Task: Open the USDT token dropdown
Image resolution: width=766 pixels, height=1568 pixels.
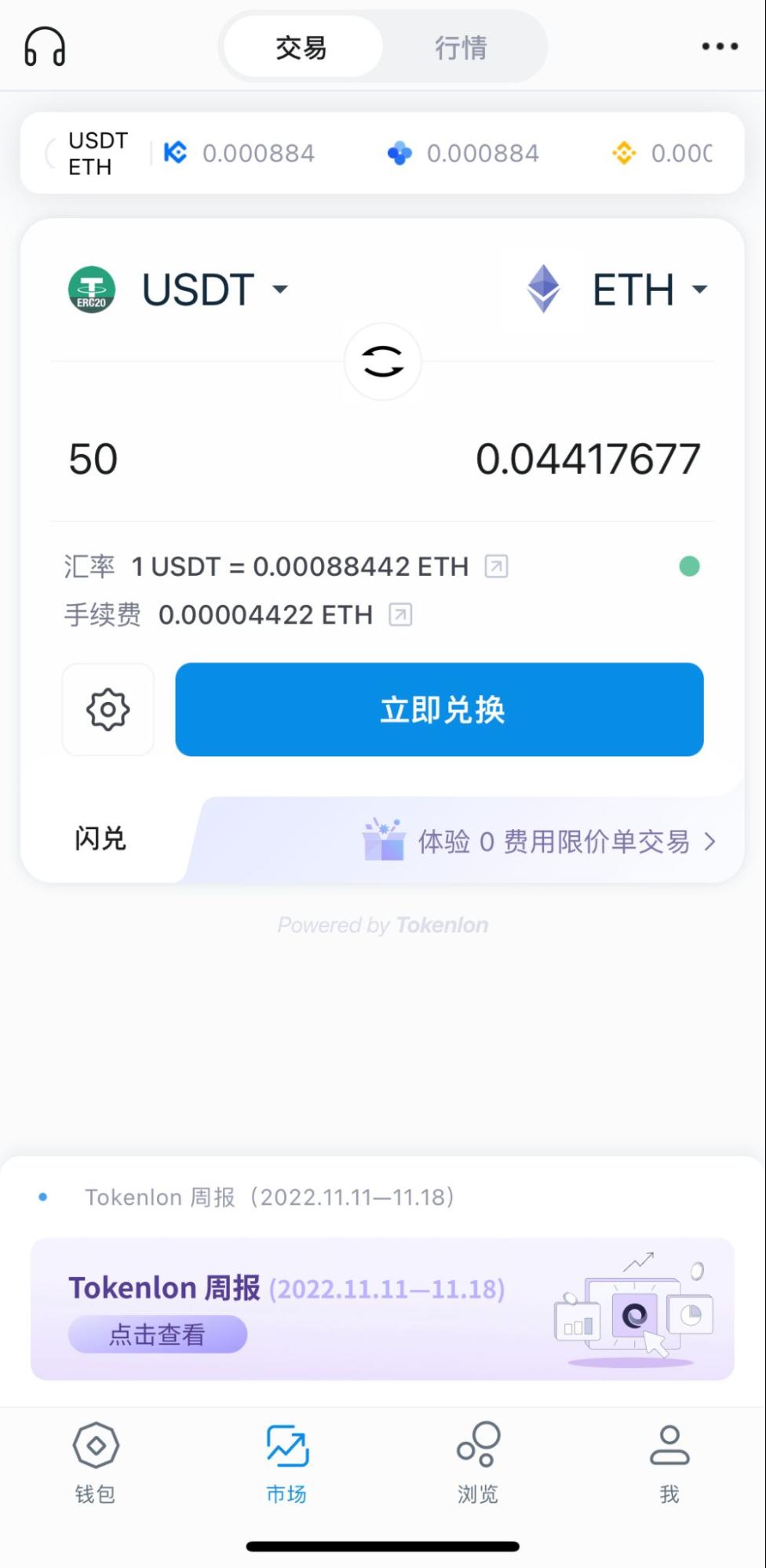Action: (x=213, y=289)
